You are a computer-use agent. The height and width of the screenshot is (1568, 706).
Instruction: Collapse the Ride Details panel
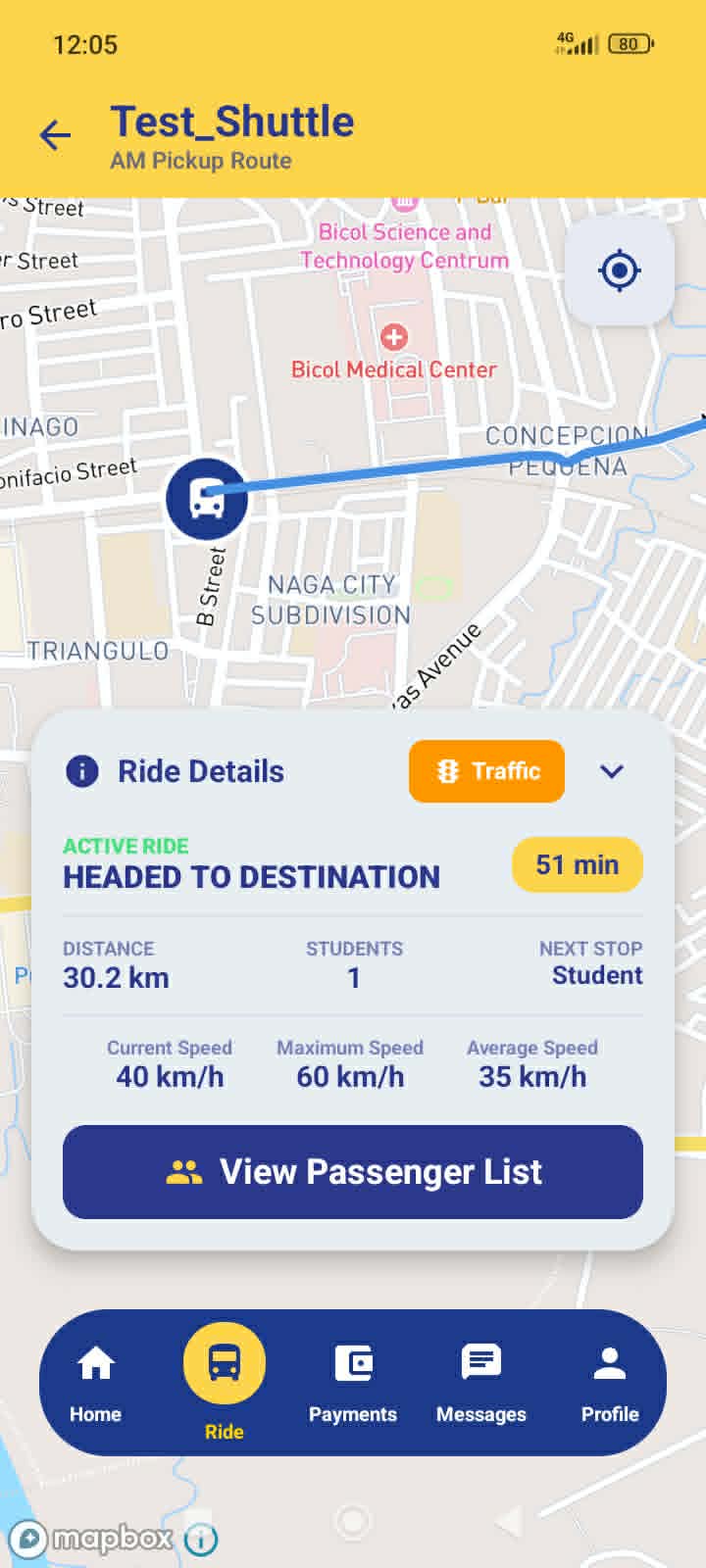(612, 771)
